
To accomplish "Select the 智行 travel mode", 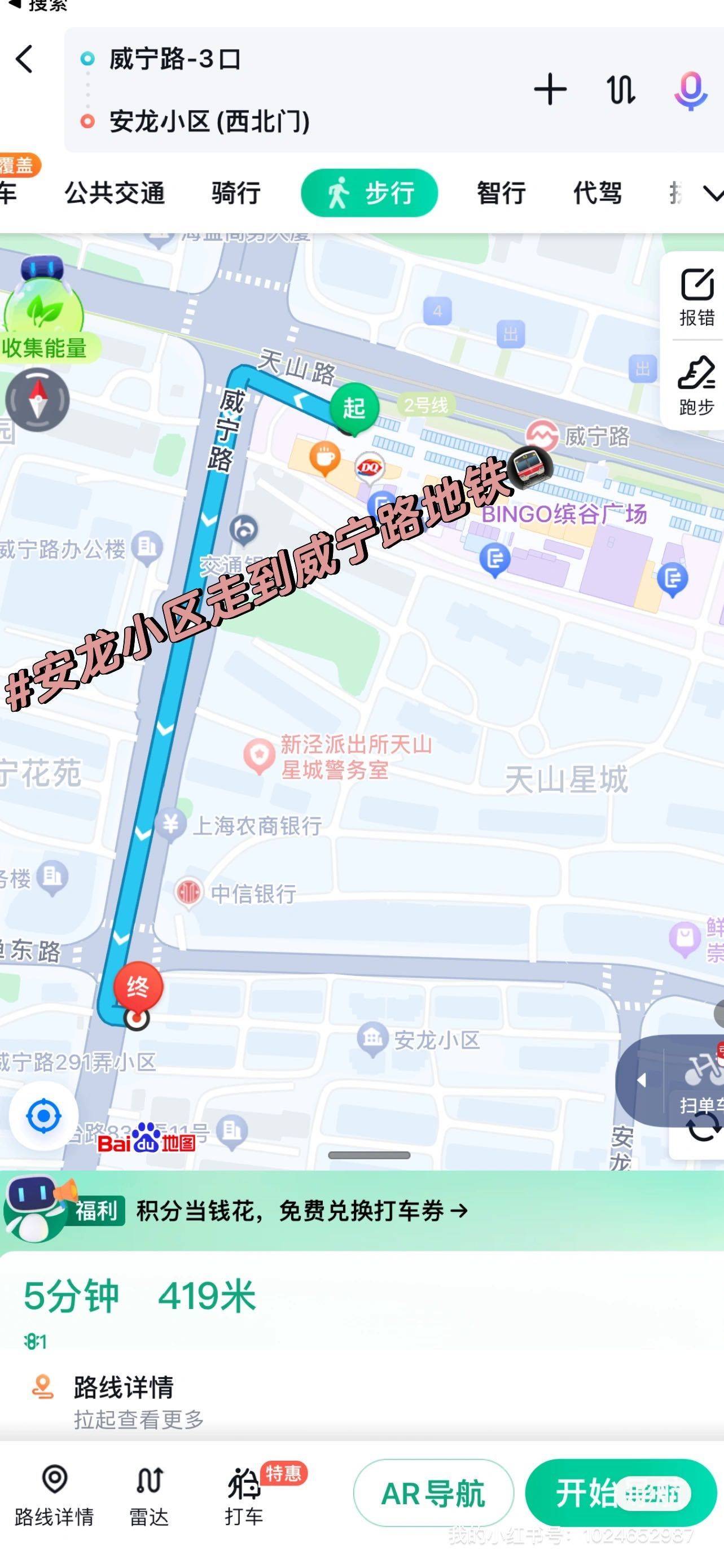I will click(x=501, y=193).
